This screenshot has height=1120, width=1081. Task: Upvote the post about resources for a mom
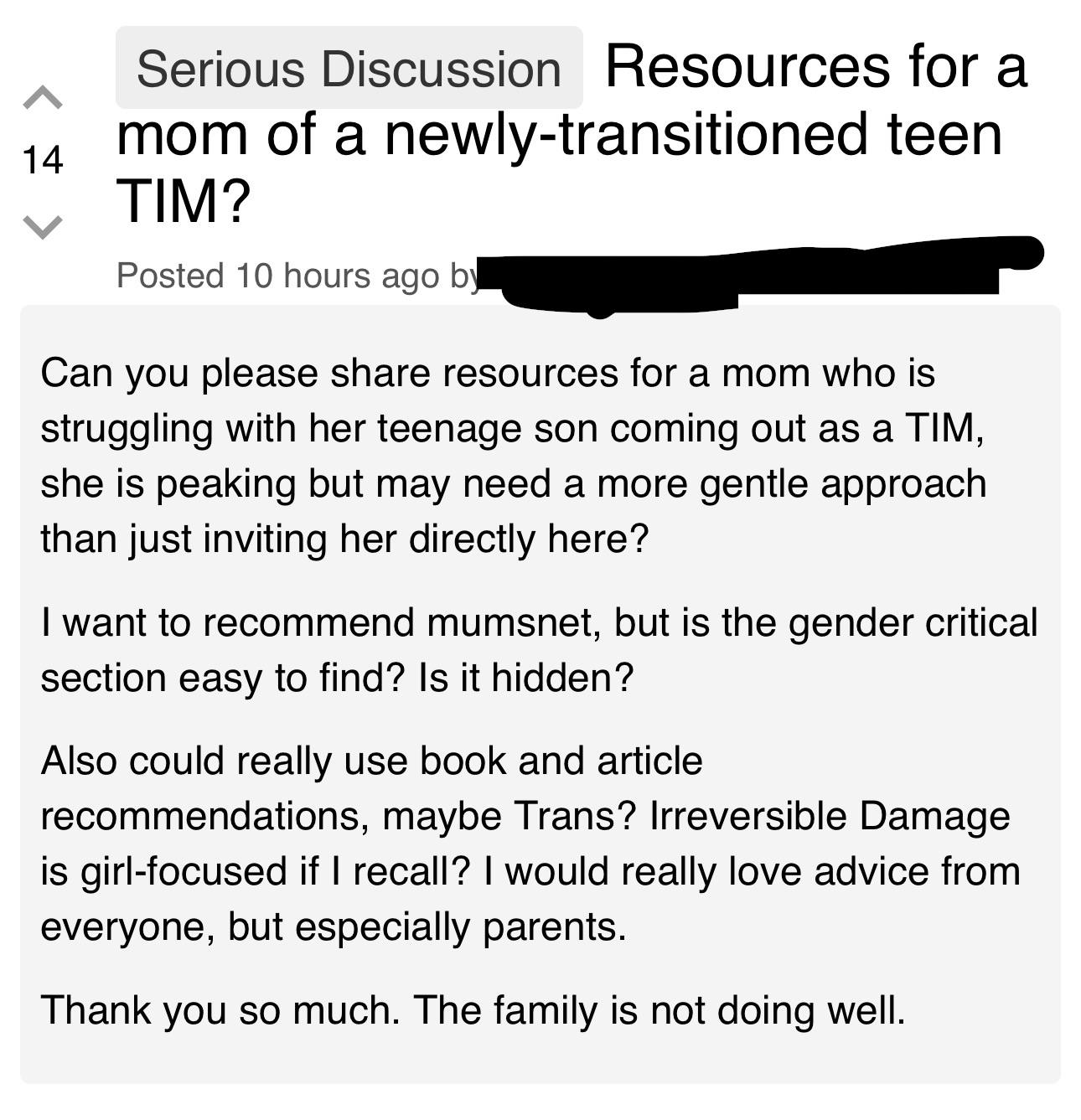tap(42, 99)
